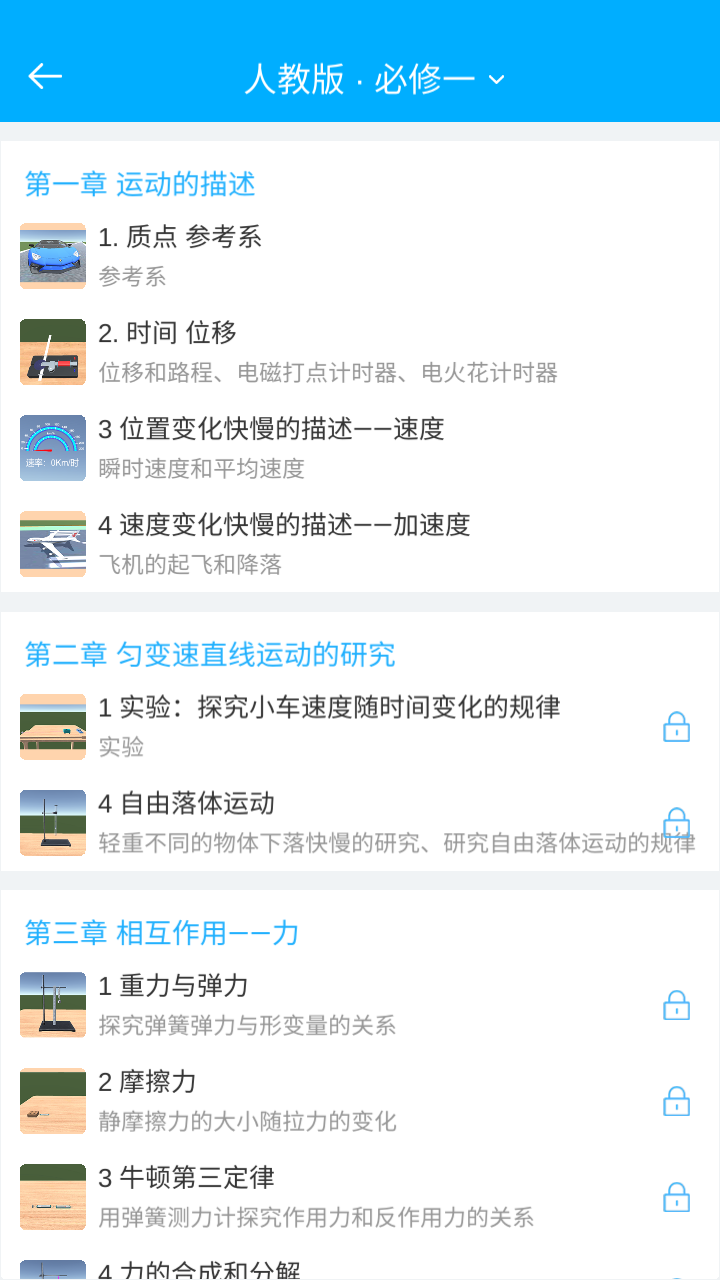This screenshot has height=1280, width=720.
Task: Tap the airplane thumbnail for 加速度 lesson
Action: pos(52,544)
